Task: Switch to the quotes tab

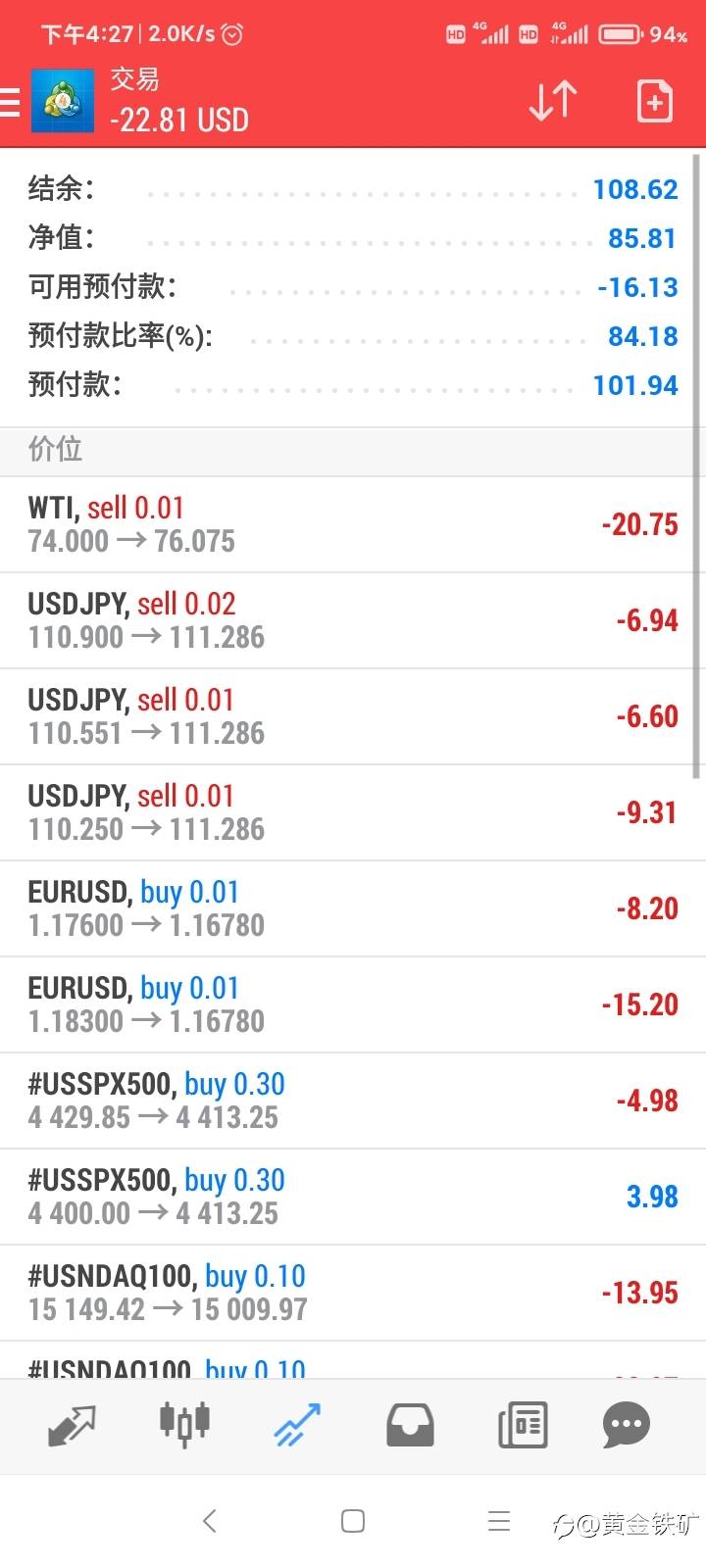Action: tap(72, 1425)
